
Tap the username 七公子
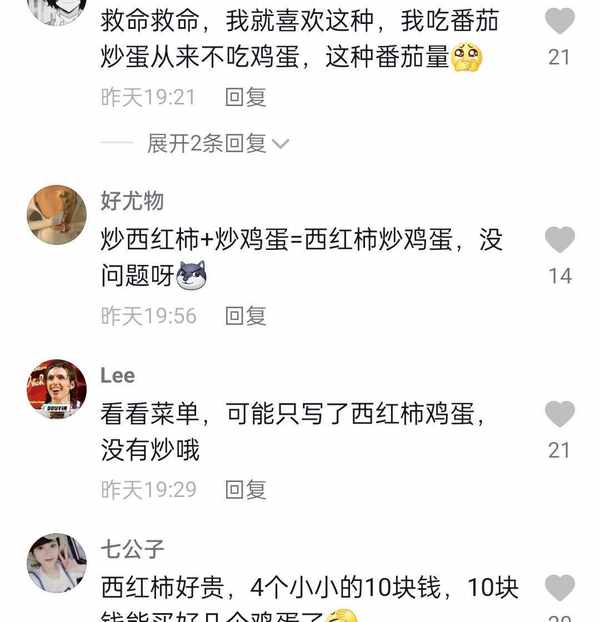click(x=132, y=549)
